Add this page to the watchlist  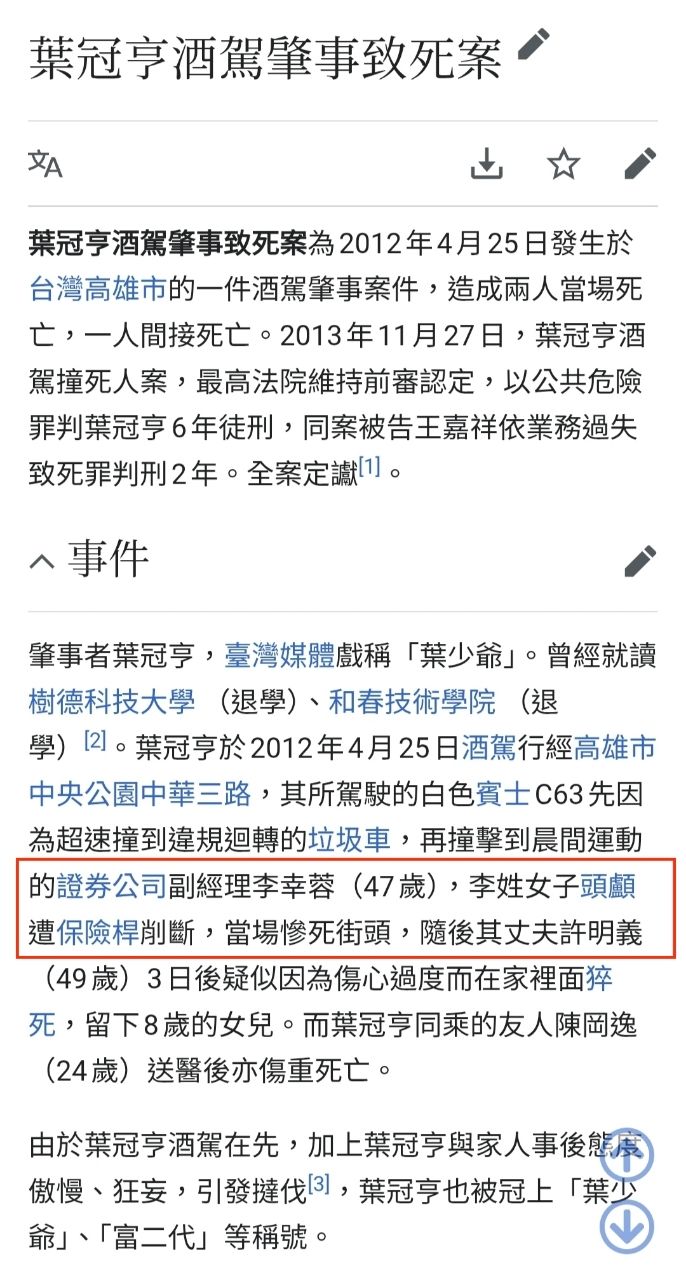pyautogui.click(x=564, y=163)
